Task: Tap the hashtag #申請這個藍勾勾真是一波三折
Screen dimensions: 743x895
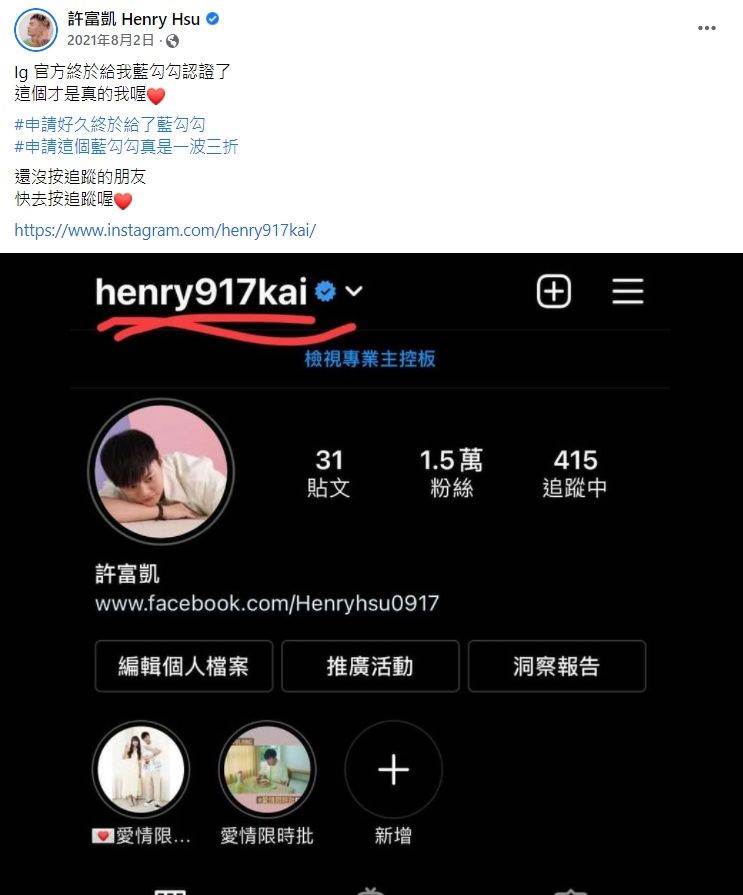Action: point(127,146)
